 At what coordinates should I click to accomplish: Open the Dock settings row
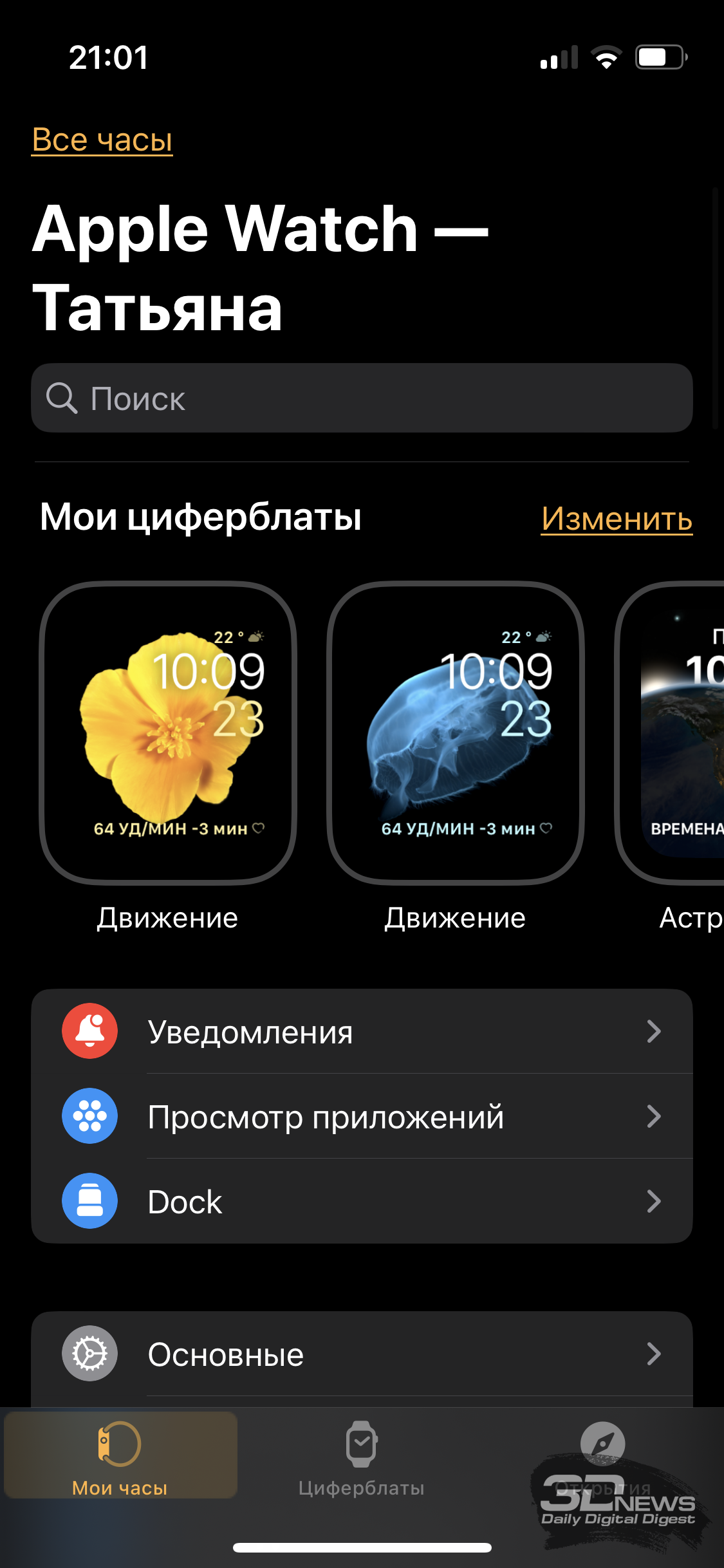(362, 1201)
